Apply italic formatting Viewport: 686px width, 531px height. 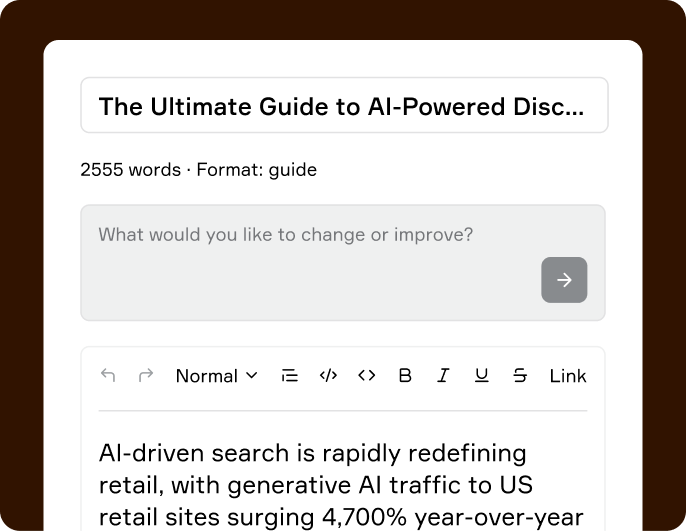[443, 376]
